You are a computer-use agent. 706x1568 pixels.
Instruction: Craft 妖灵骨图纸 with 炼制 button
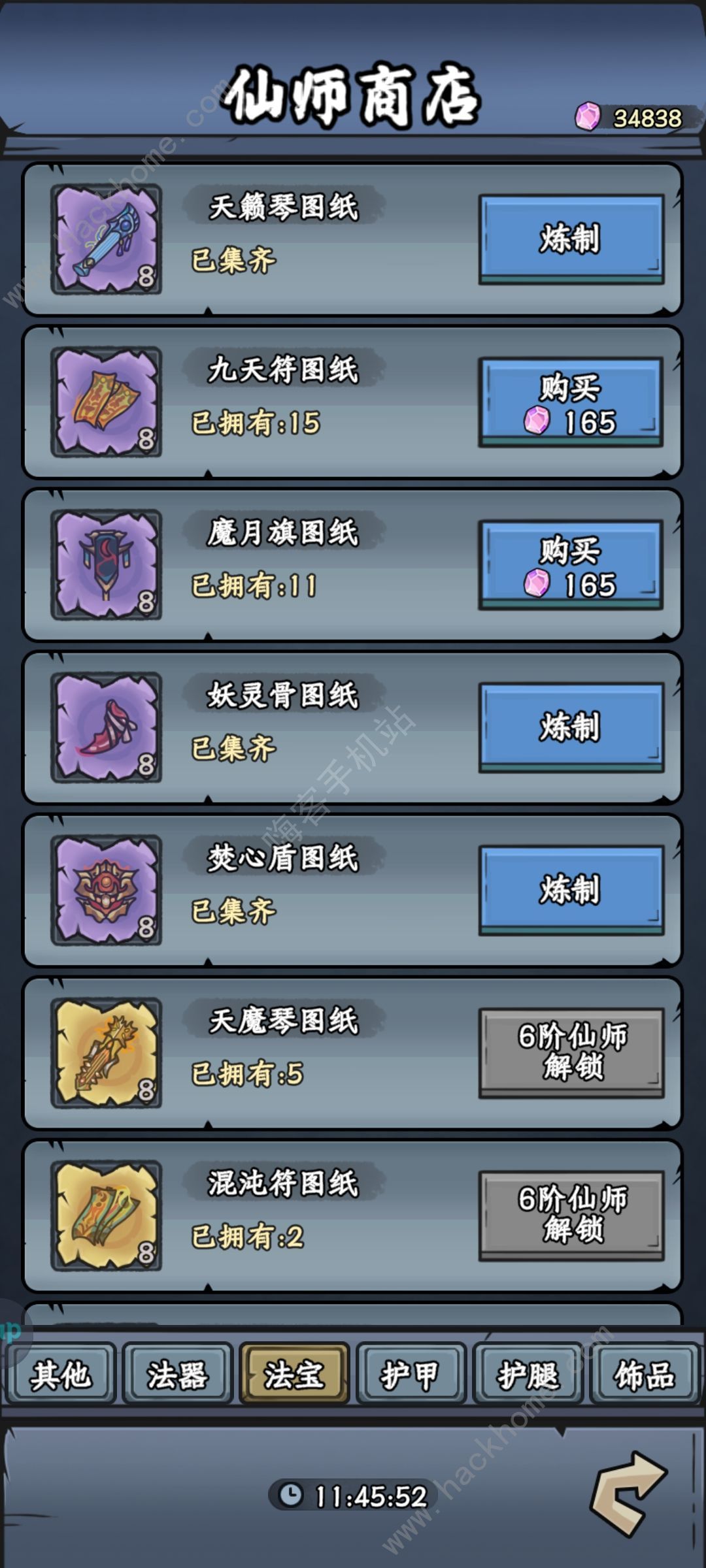point(571,727)
